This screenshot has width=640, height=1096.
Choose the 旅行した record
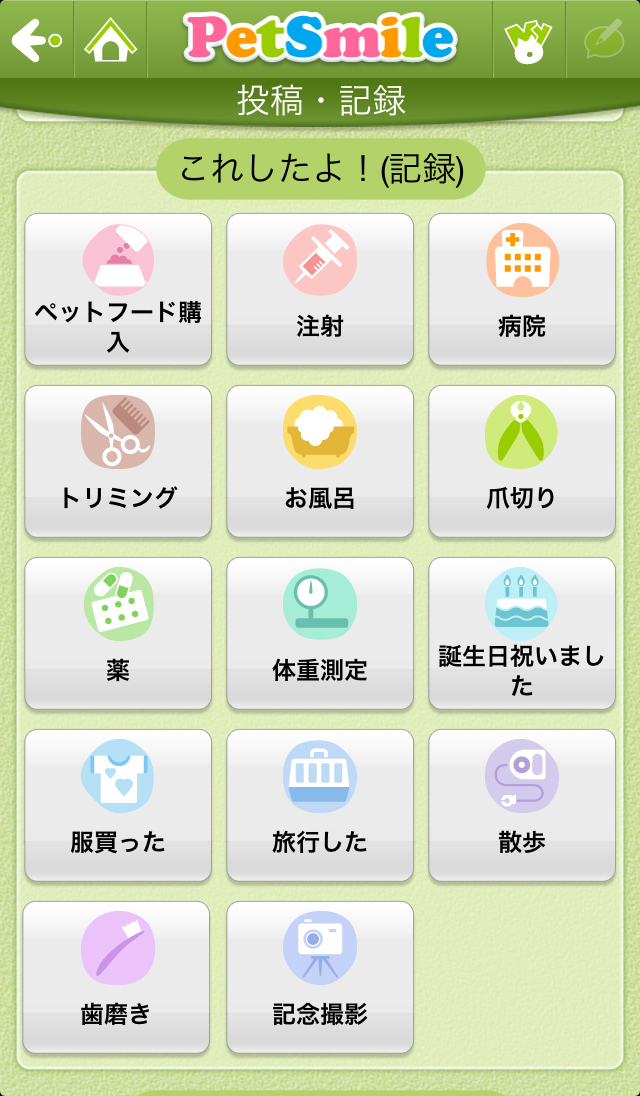320,805
